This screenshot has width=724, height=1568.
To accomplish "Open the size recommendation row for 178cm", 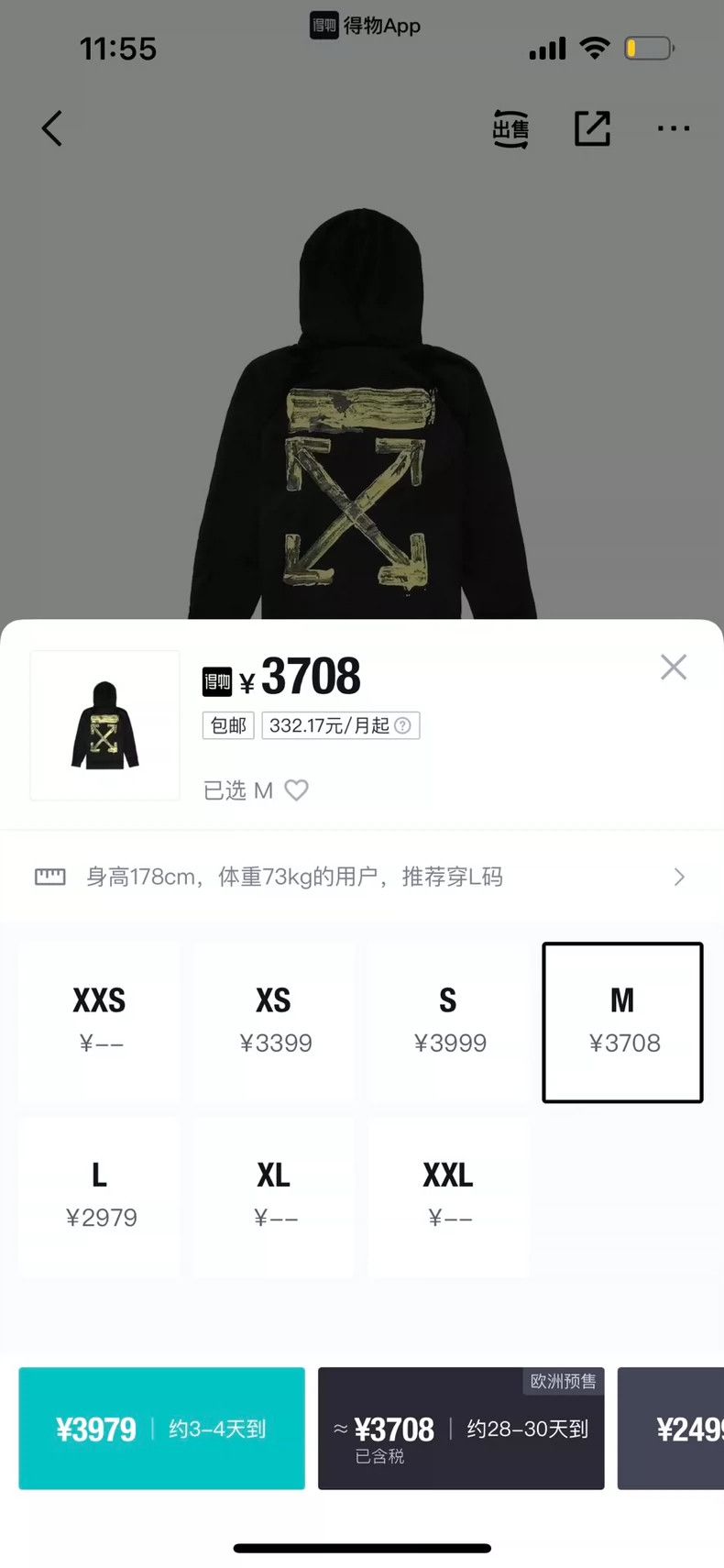I will pyautogui.click(x=362, y=877).
